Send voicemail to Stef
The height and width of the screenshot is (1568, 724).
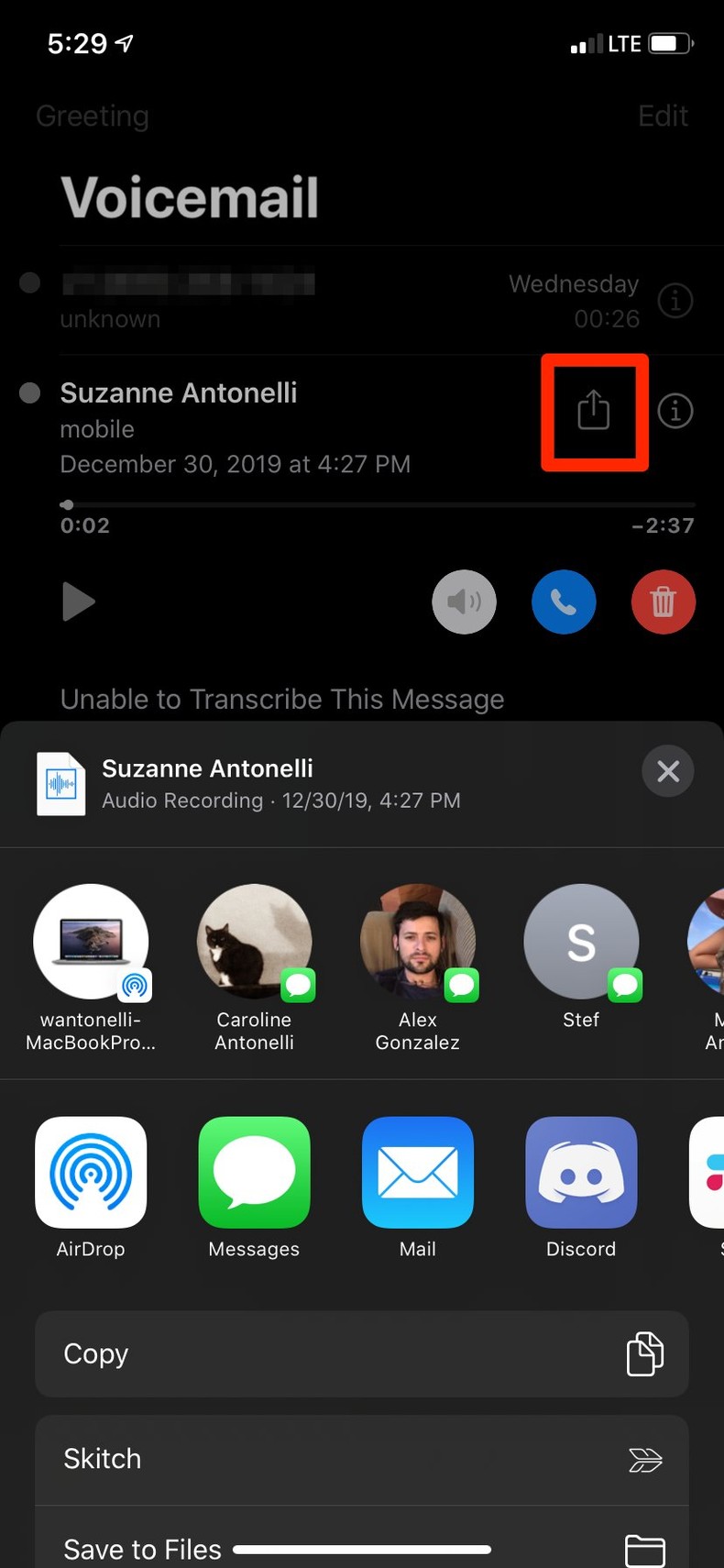click(x=581, y=942)
